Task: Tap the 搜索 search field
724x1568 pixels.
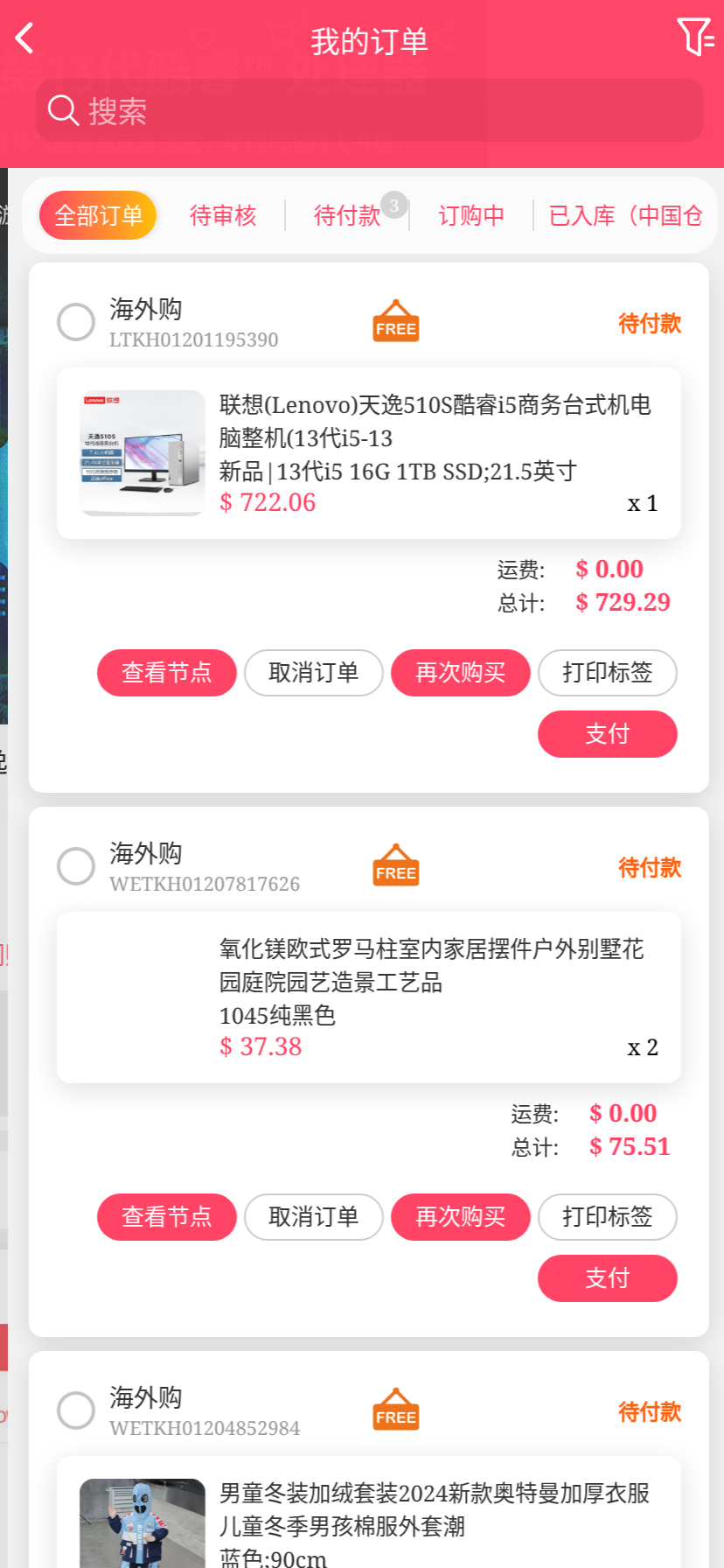Action: 369,111
